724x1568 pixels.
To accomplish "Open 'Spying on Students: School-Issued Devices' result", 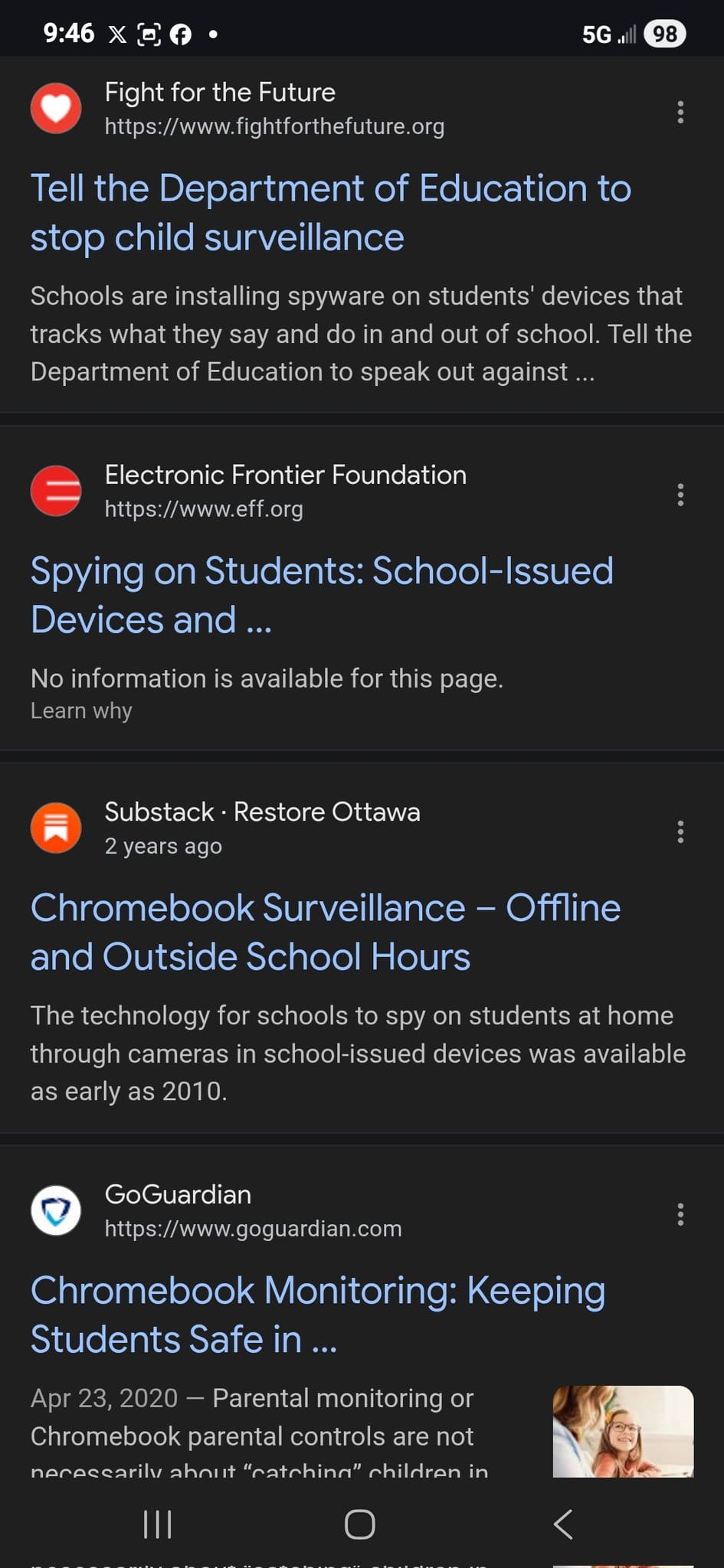I will pos(322,595).
